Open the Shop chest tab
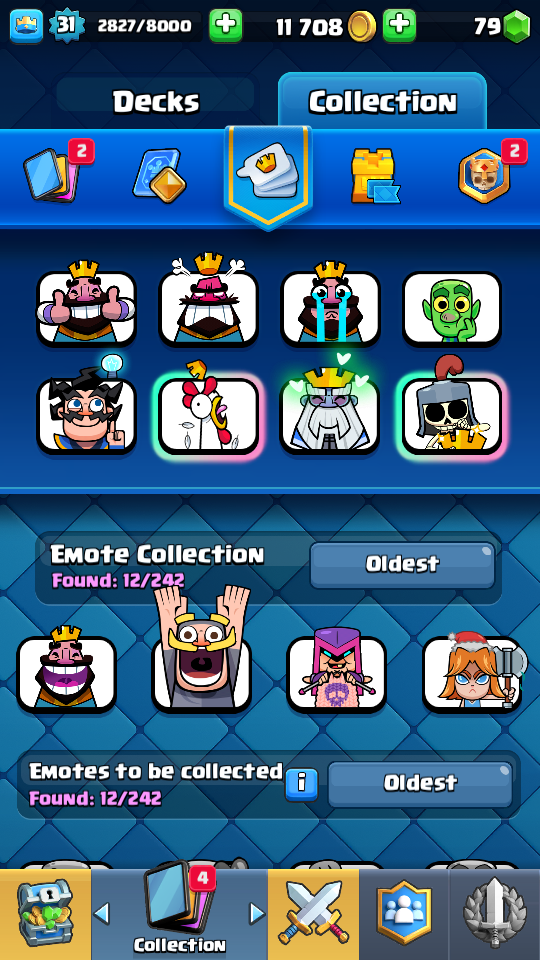 coord(45,914)
